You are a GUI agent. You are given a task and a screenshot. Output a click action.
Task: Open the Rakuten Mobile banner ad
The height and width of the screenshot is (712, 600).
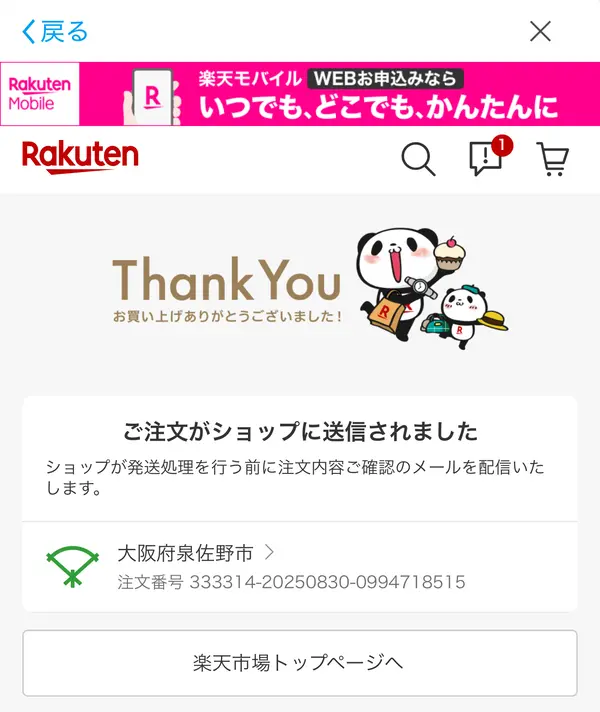(300, 94)
